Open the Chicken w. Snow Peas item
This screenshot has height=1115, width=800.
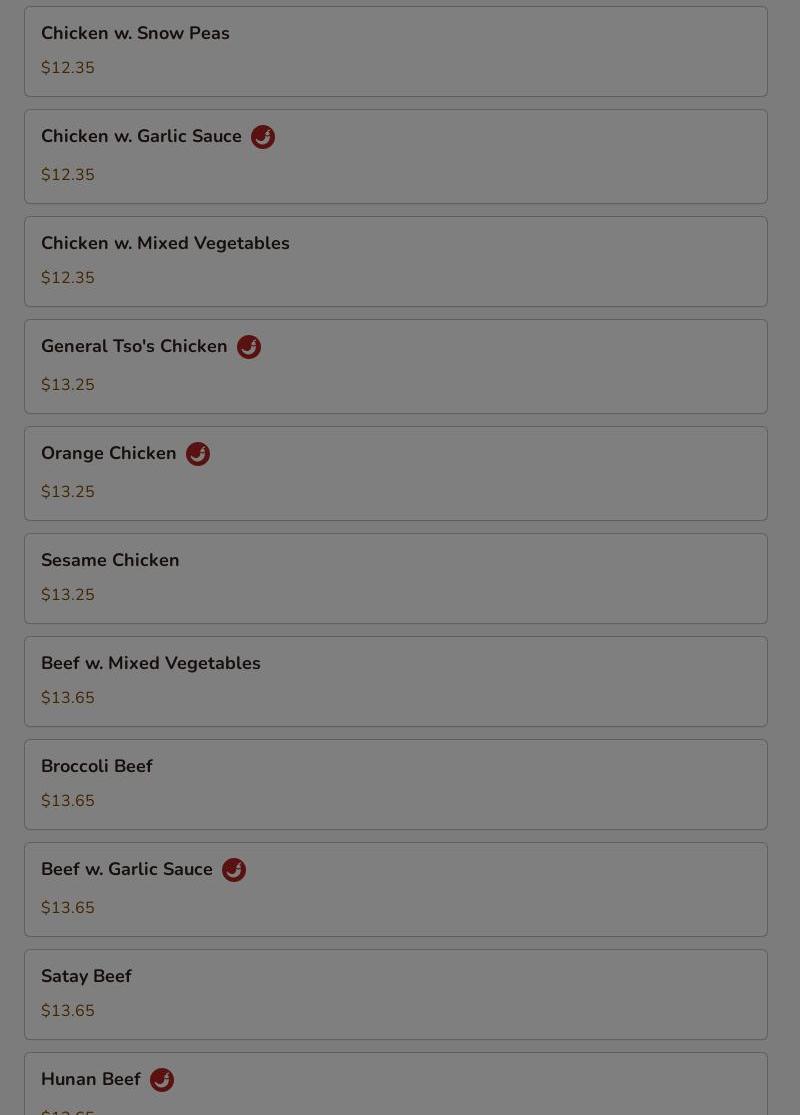click(395, 51)
